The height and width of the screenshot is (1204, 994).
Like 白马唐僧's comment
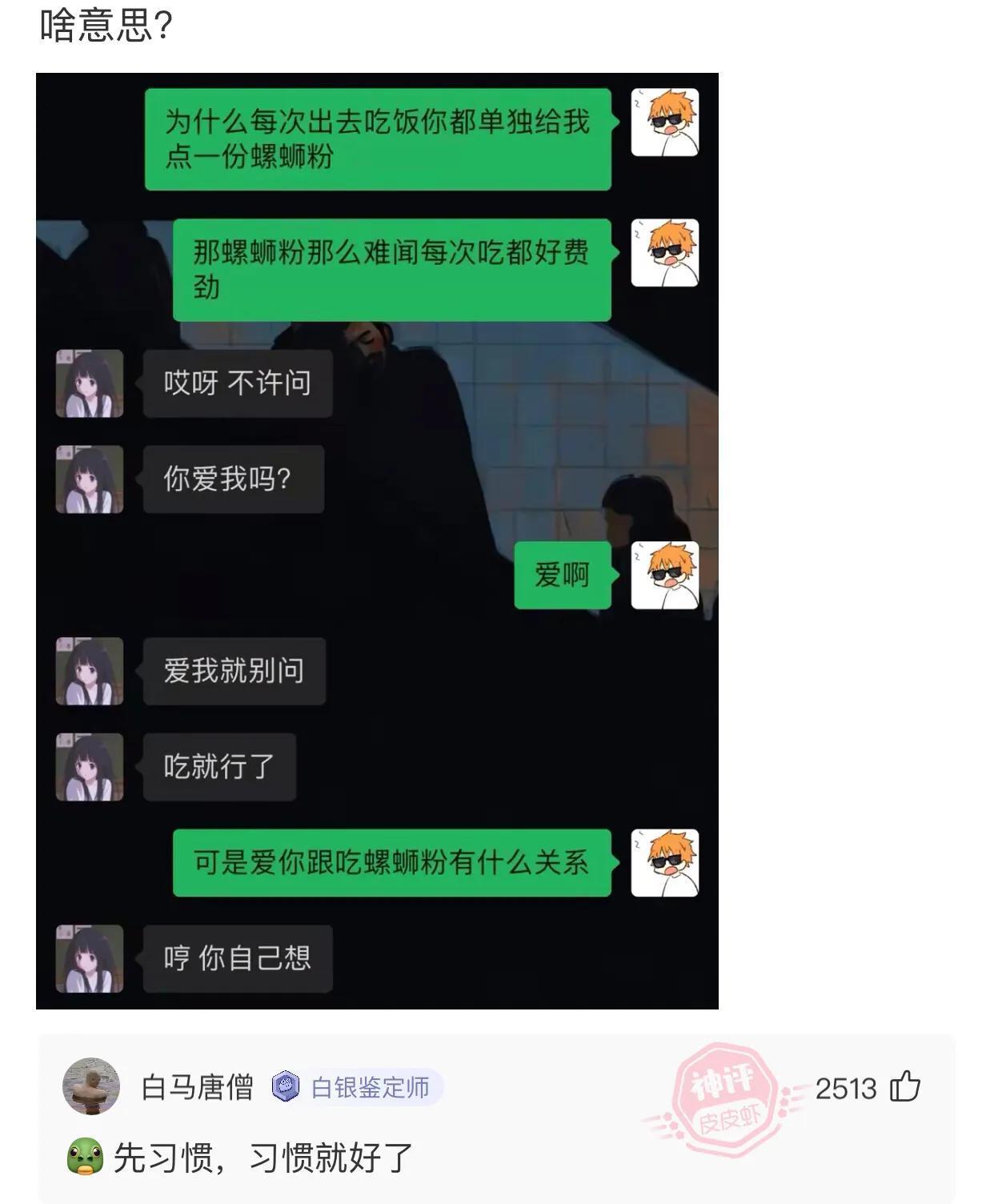[x=905, y=1087]
